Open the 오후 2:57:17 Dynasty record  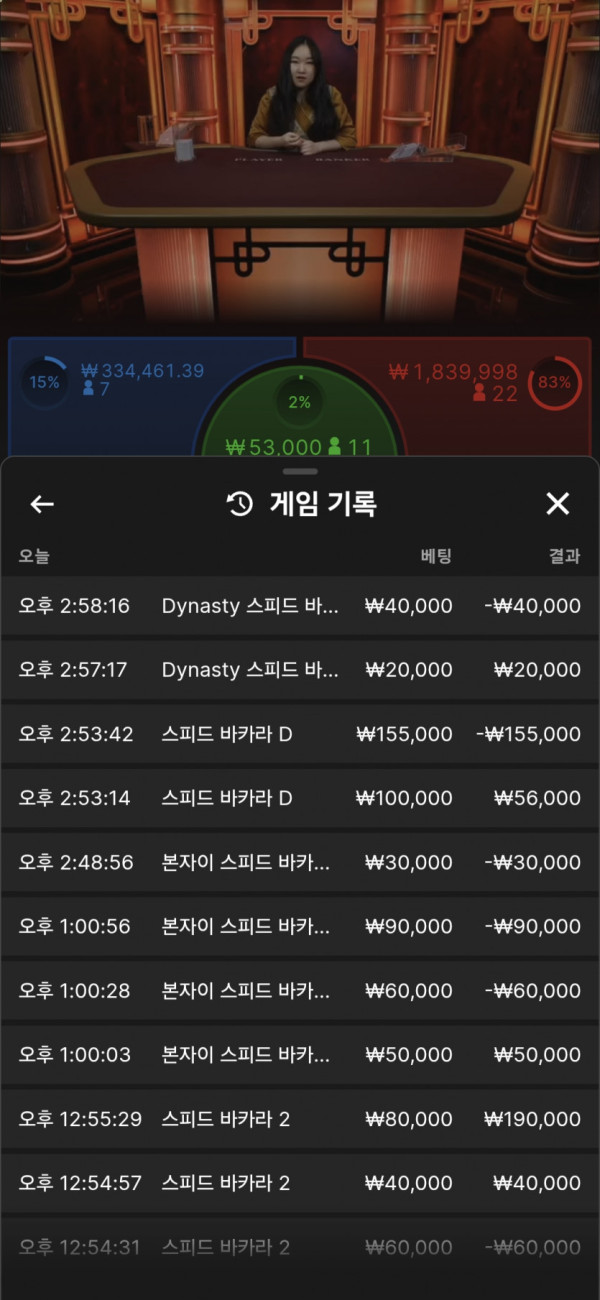tap(300, 670)
